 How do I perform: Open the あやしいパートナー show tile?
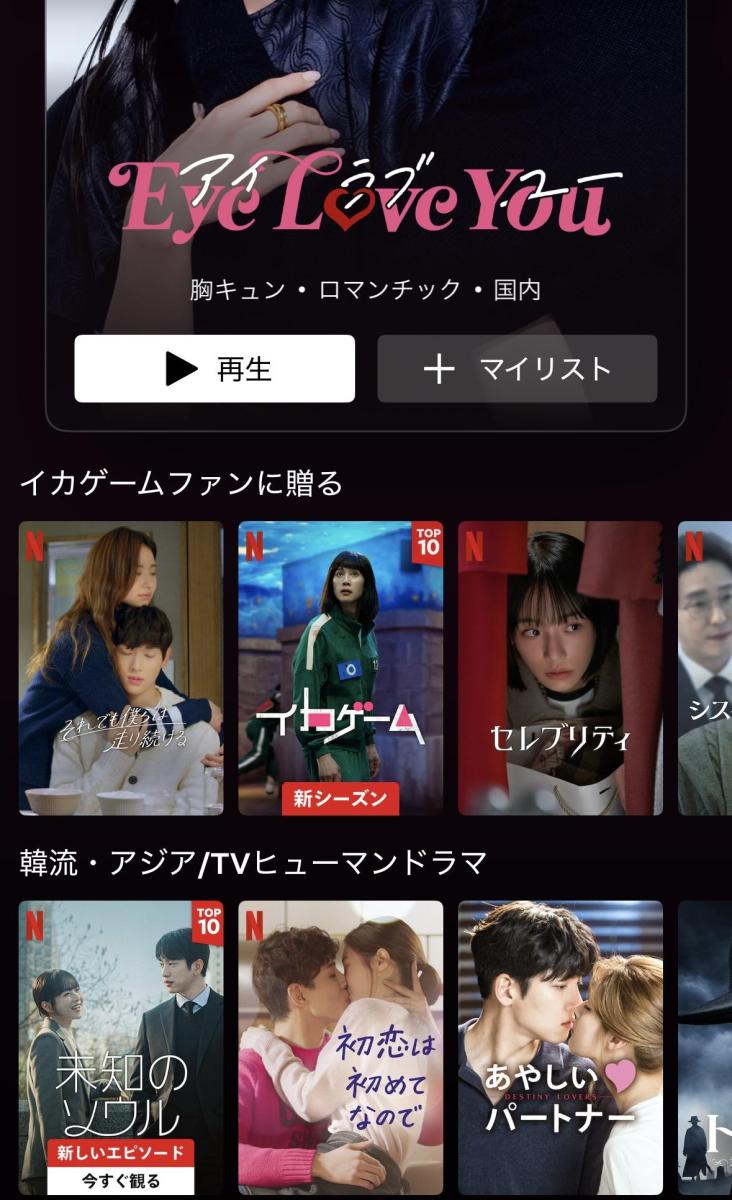(560, 1048)
